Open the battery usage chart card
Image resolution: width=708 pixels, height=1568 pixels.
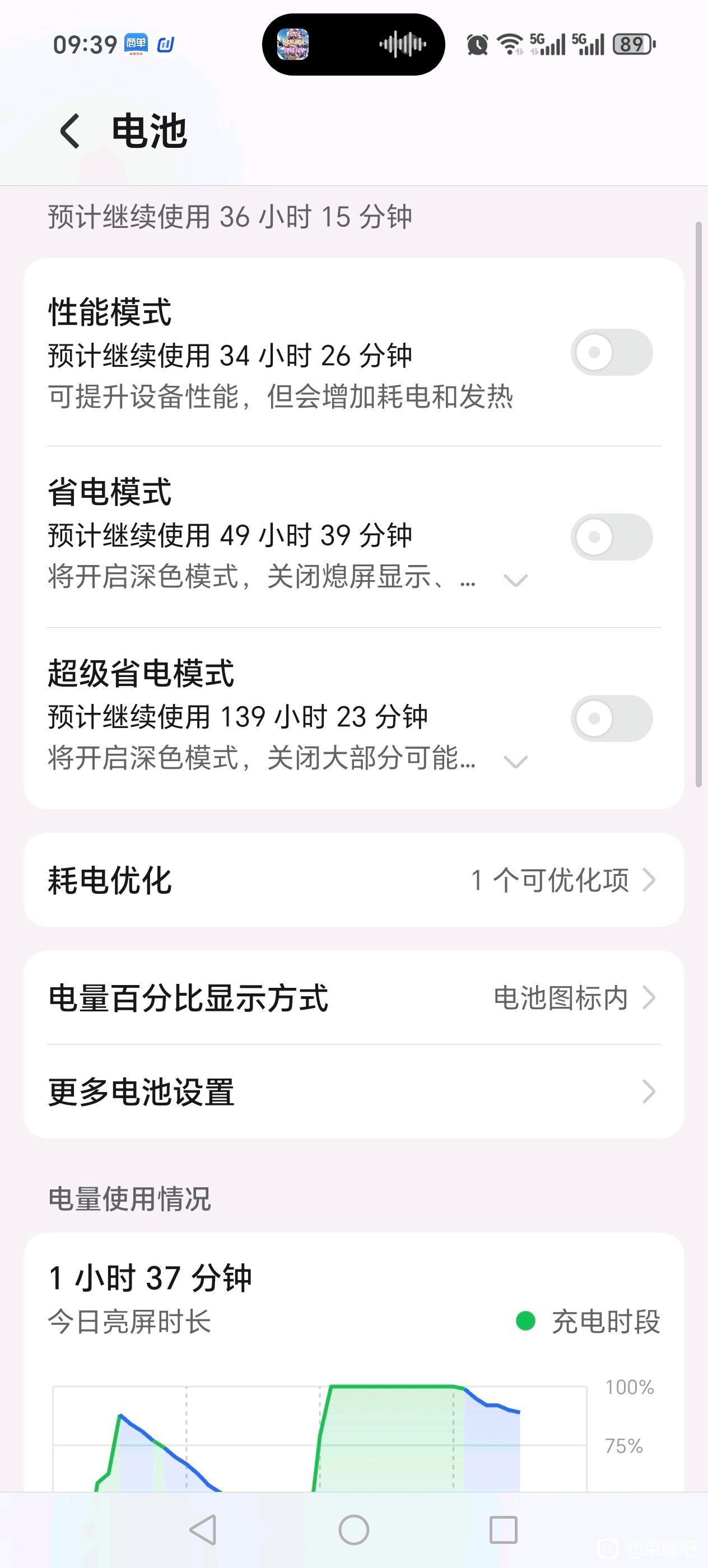[x=353, y=1362]
